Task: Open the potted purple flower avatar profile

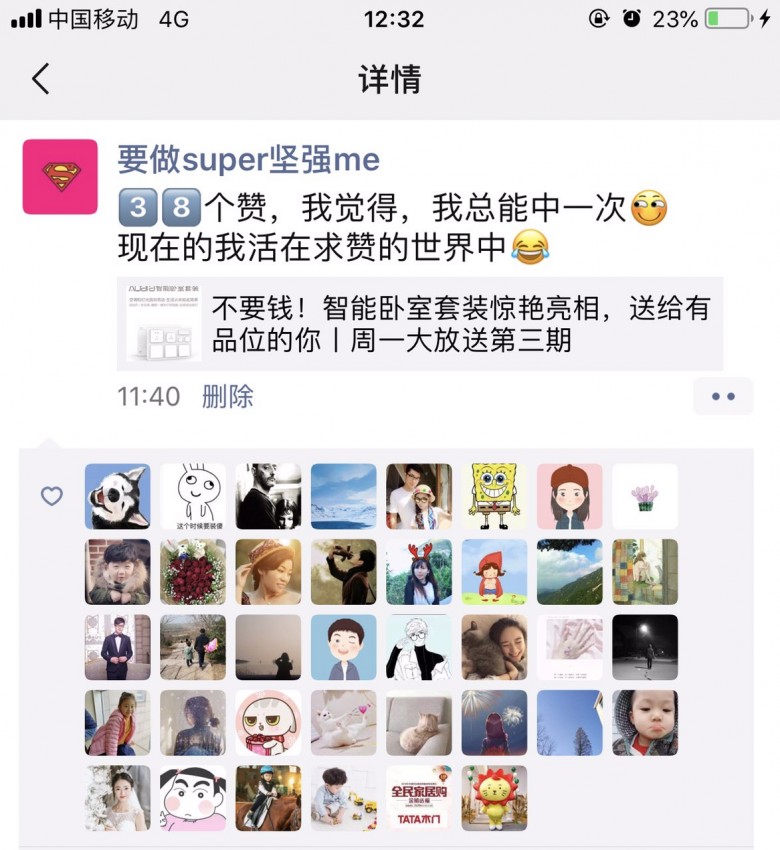Action: [x=645, y=496]
